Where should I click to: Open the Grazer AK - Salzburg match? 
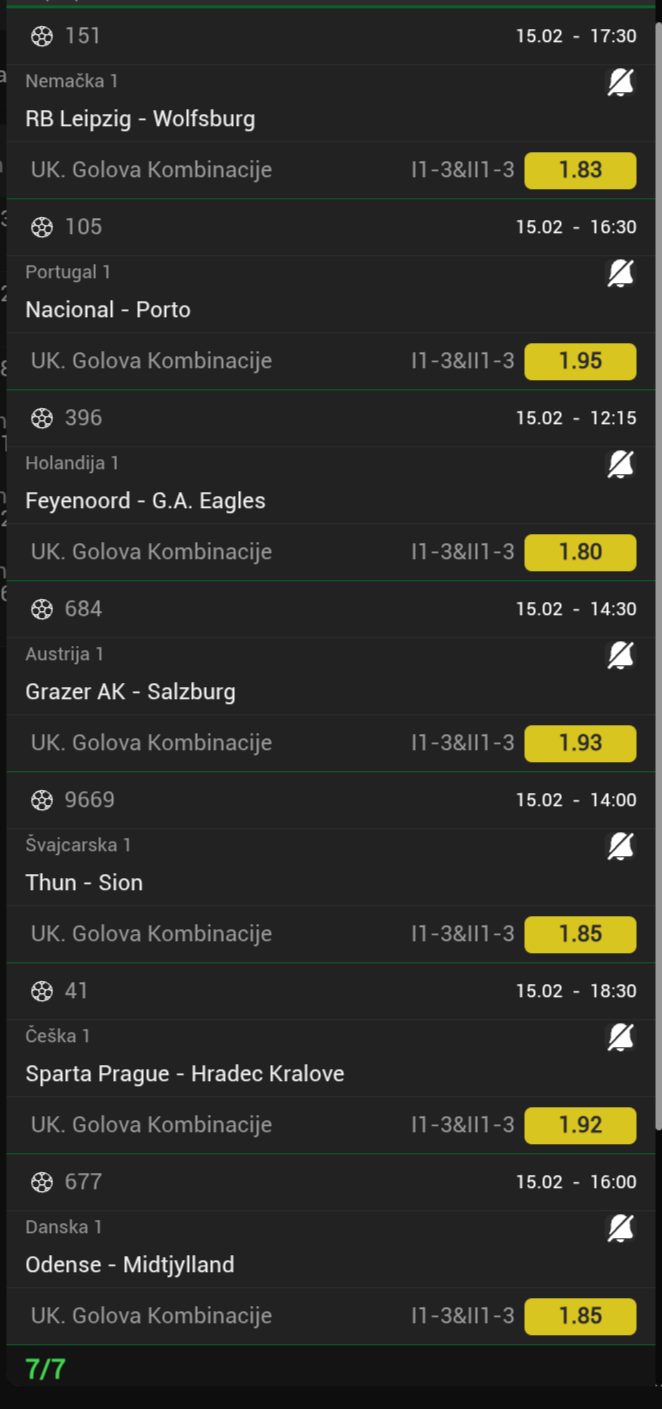[x=130, y=692]
